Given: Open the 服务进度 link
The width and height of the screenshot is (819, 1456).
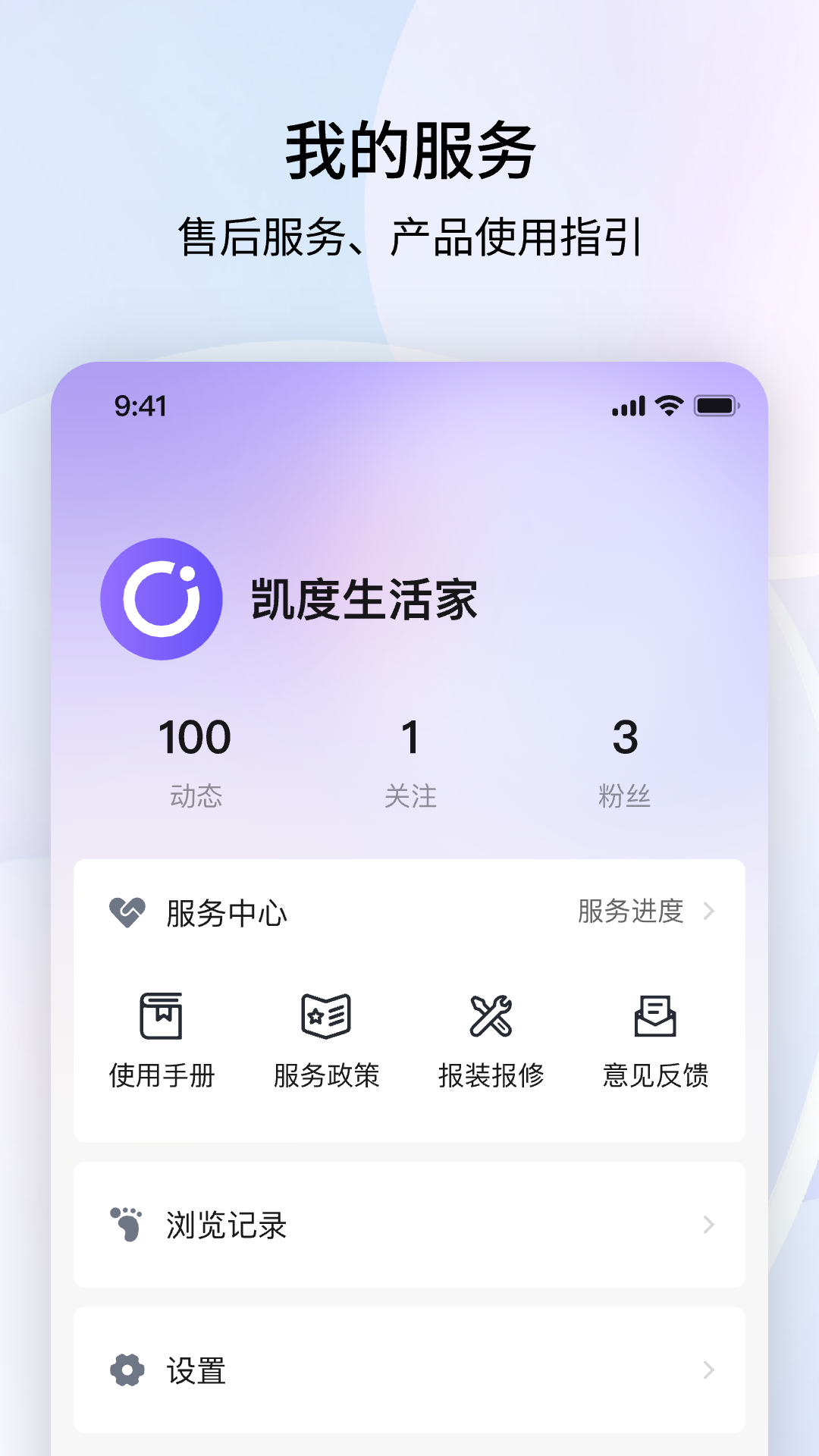Looking at the screenshot, I should coord(630,912).
